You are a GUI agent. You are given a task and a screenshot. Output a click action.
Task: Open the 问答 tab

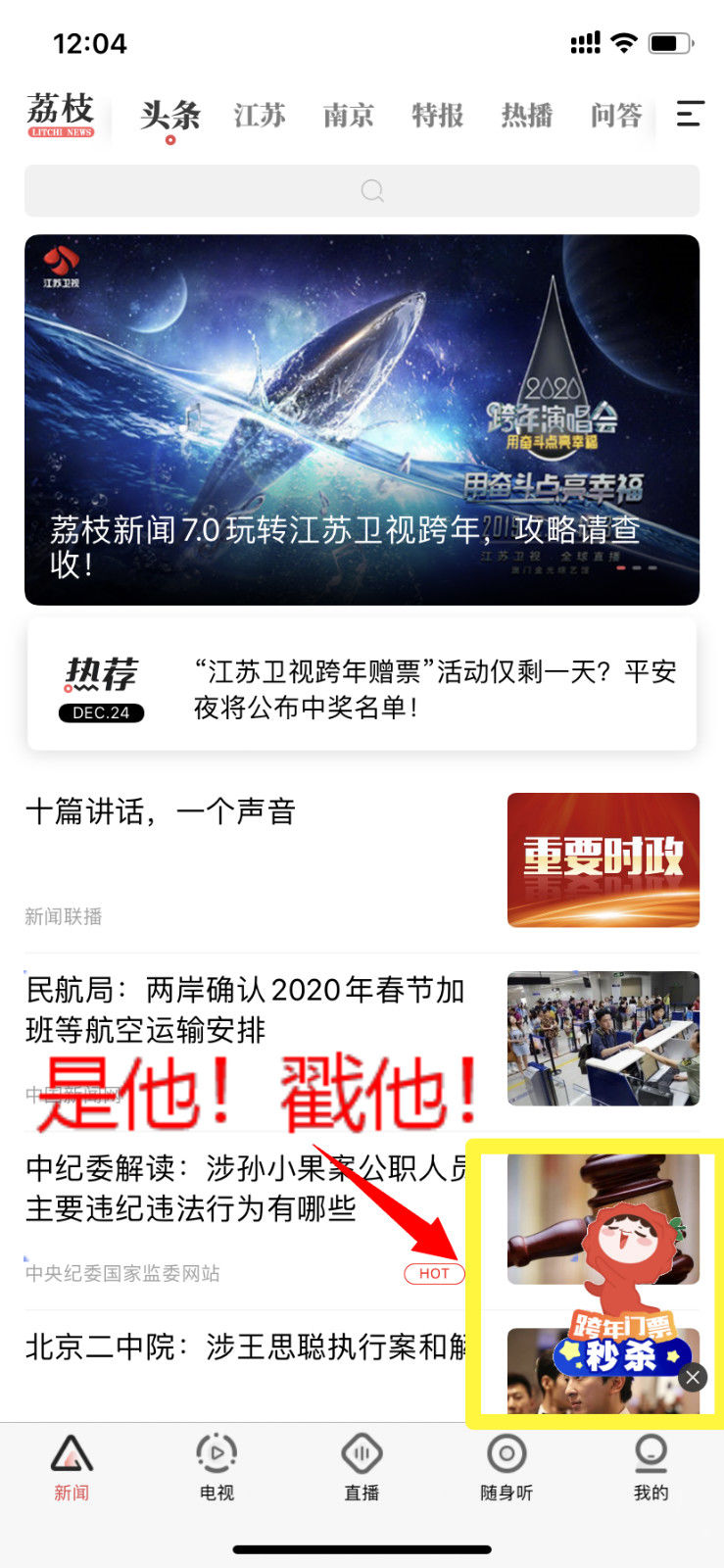pos(616,116)
